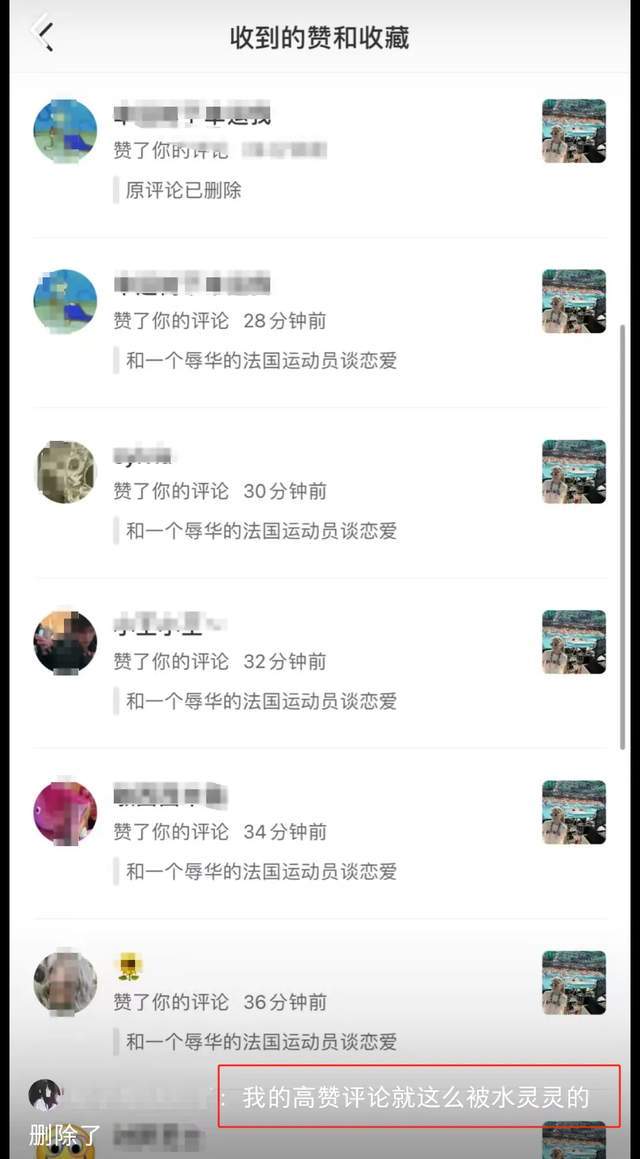The width and height of the screenshot is (640, 1159).
Task: View the avatar of the 32分钟前 liker
Action: click(65, 641)
